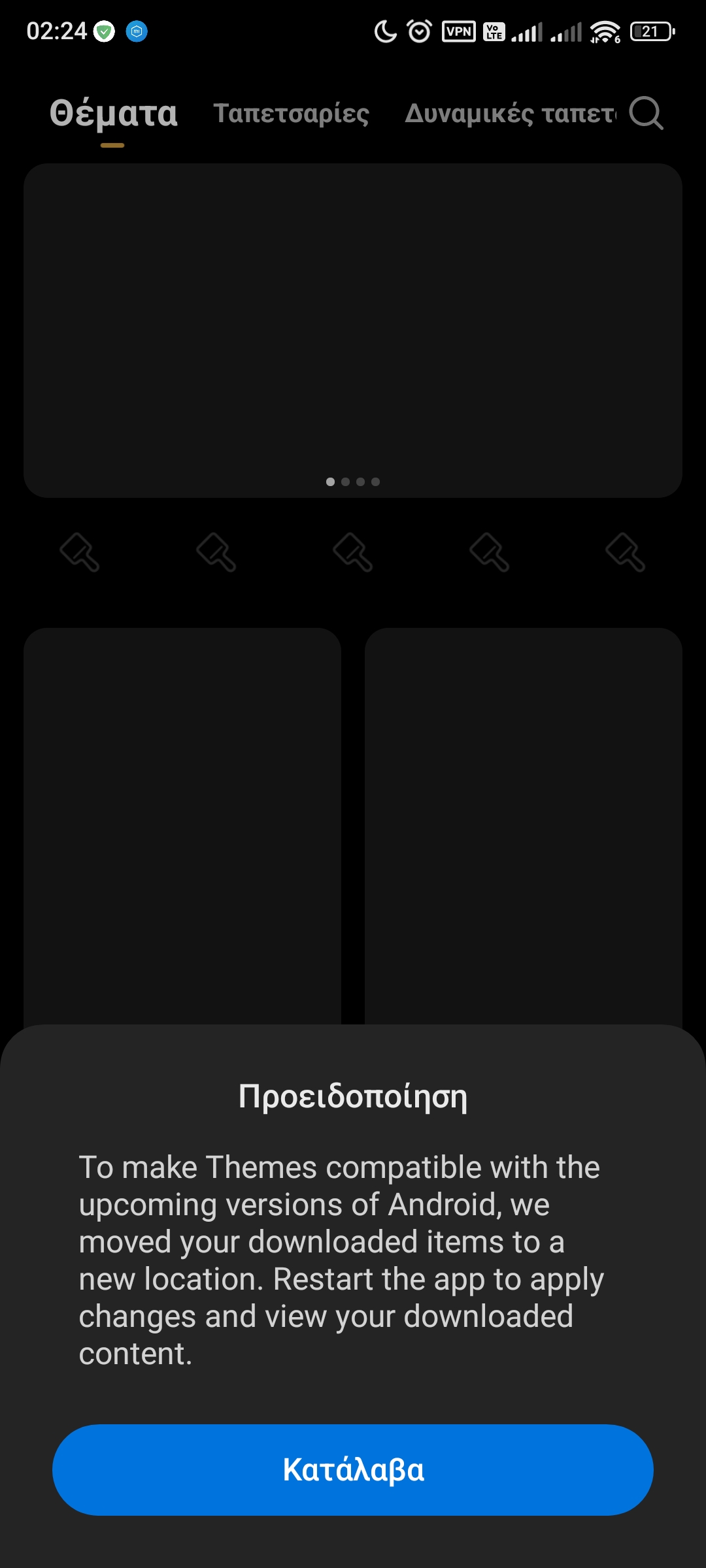
Task: Select the Θέματα tab
Action: pyautogui.click(x=114, y=114)
